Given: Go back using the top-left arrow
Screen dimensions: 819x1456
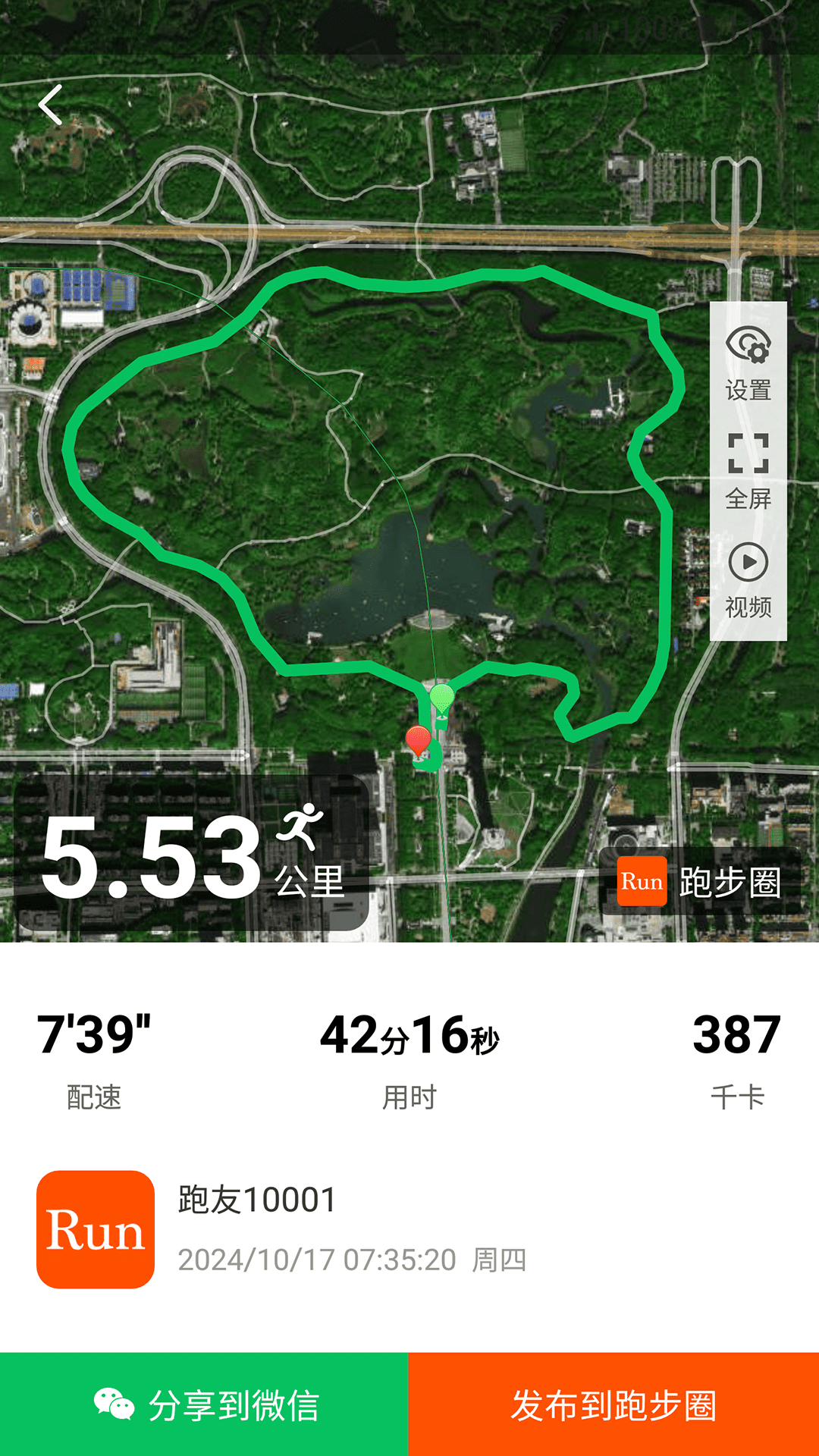Looking at the screenshot, I should pyautogui.click(x=51, y=105).
